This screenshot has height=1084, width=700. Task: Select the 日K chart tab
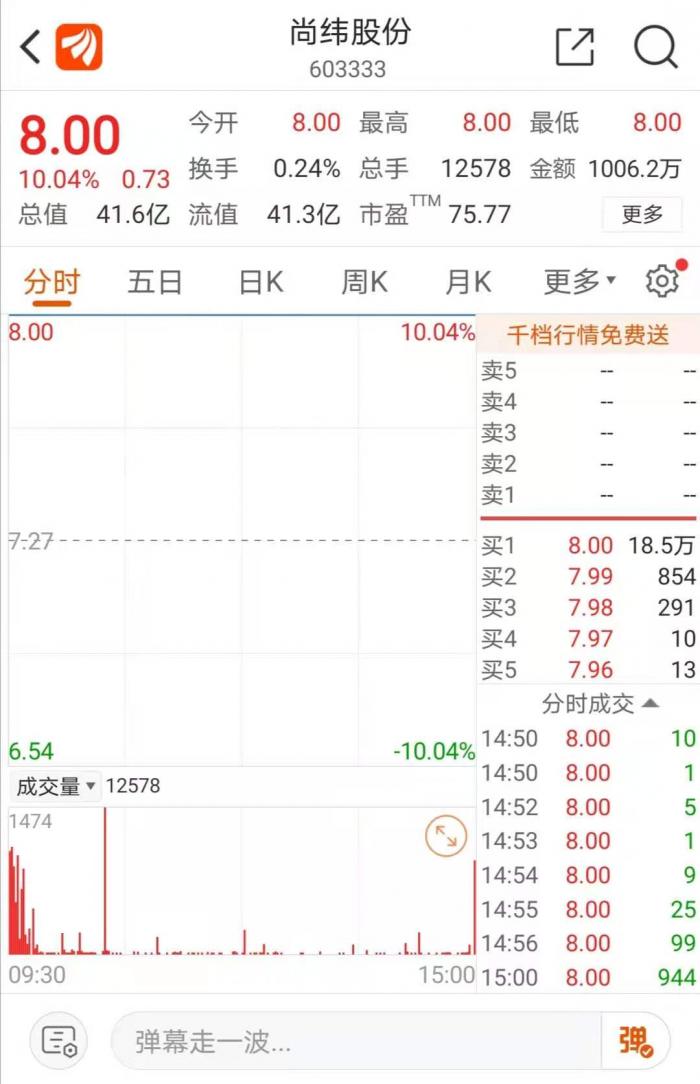click(x=261, y=283)
